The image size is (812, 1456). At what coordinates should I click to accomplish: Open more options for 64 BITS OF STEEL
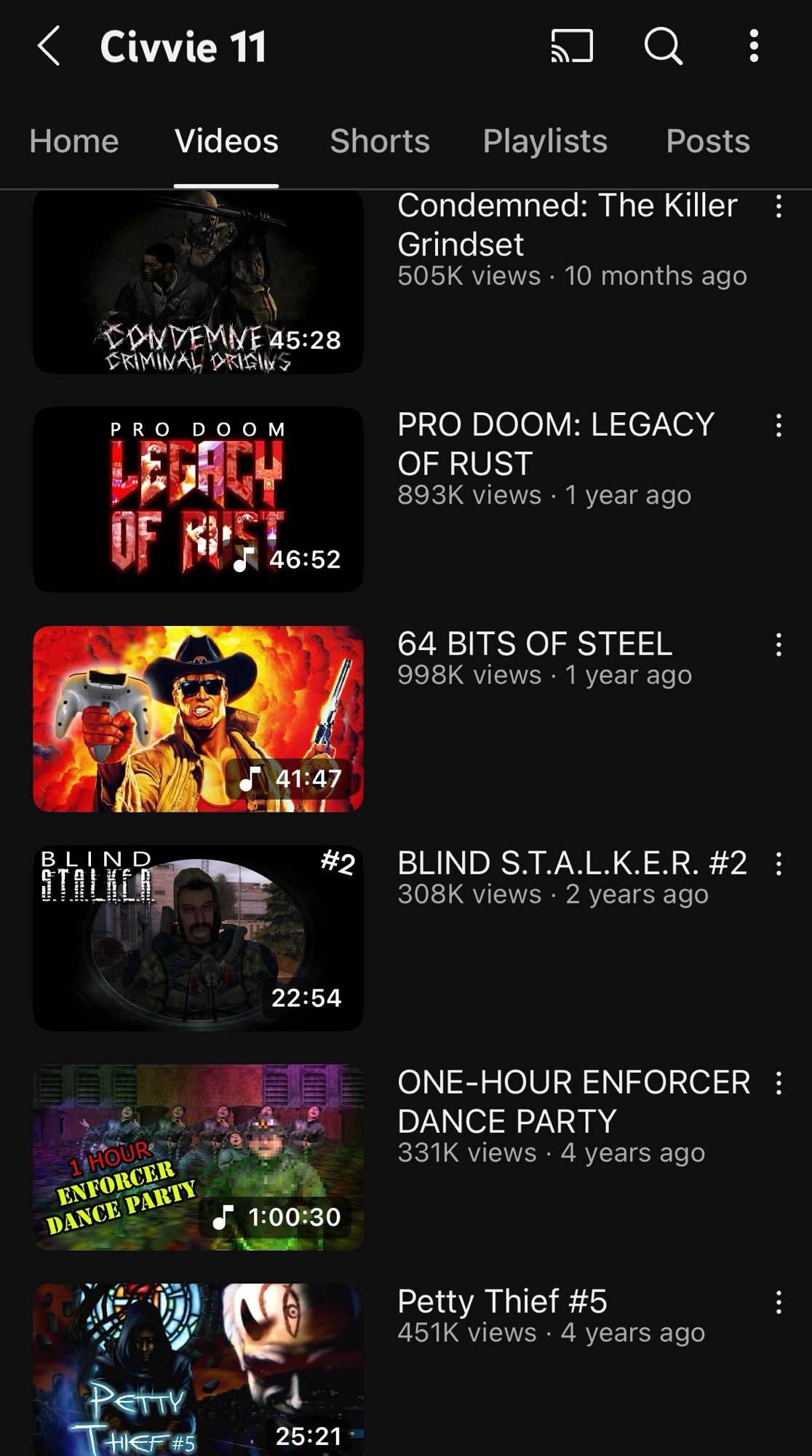pos(779,645)
